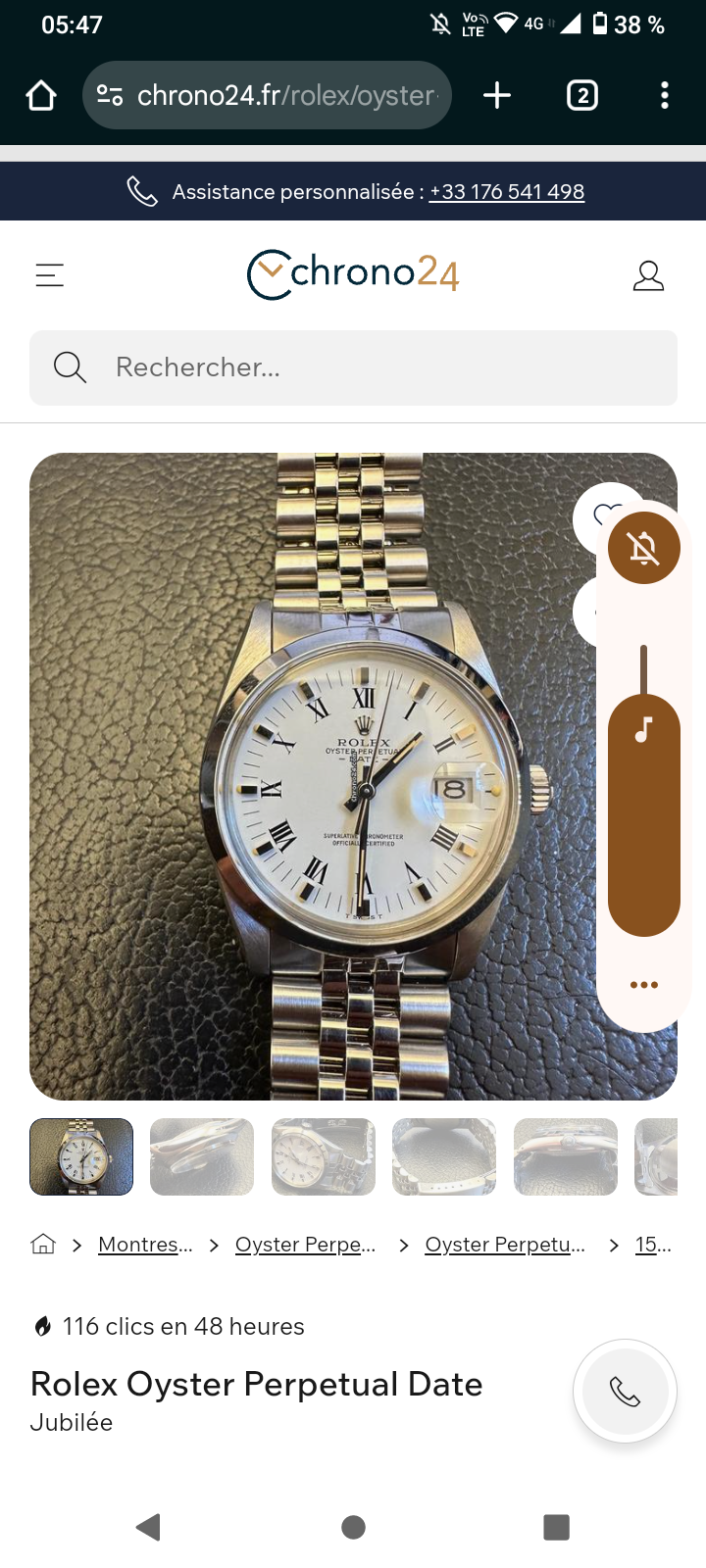Select the second watch thumbnail
The width and height of the screenshot is (706, 1568).
pos(202,1157)
